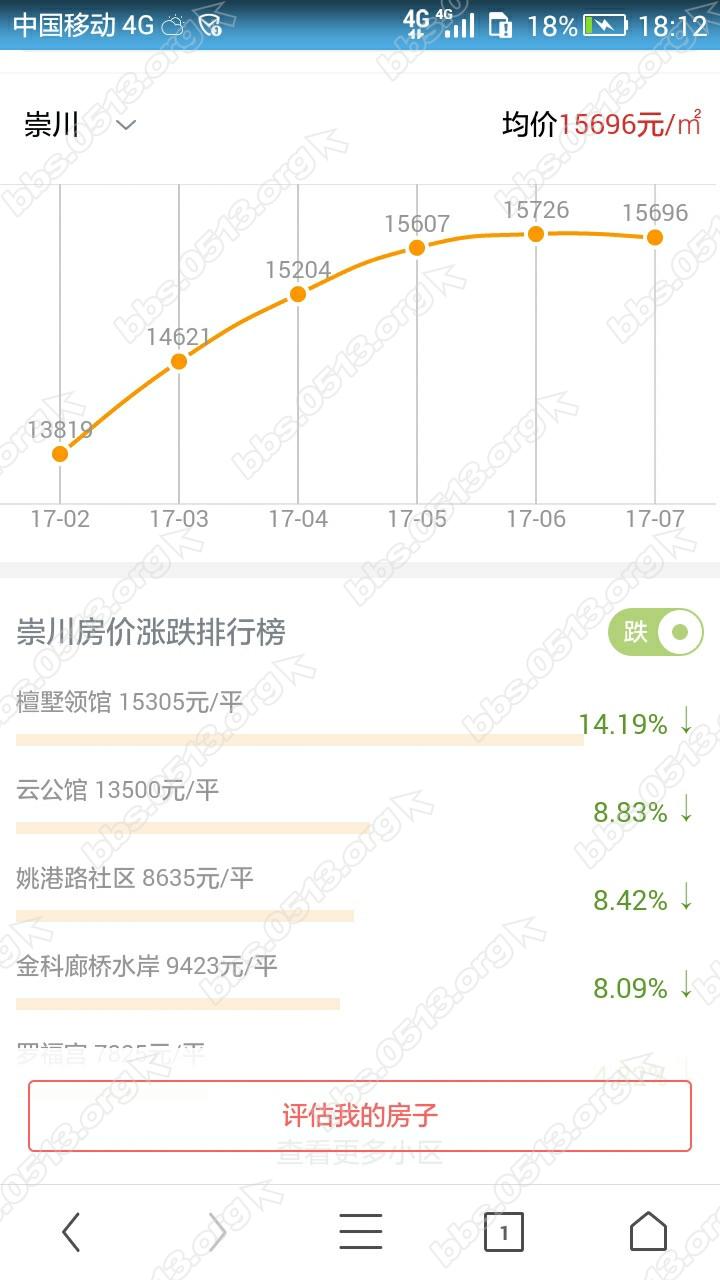
Task: Open the browser menu
Action: pos(360,1232)
